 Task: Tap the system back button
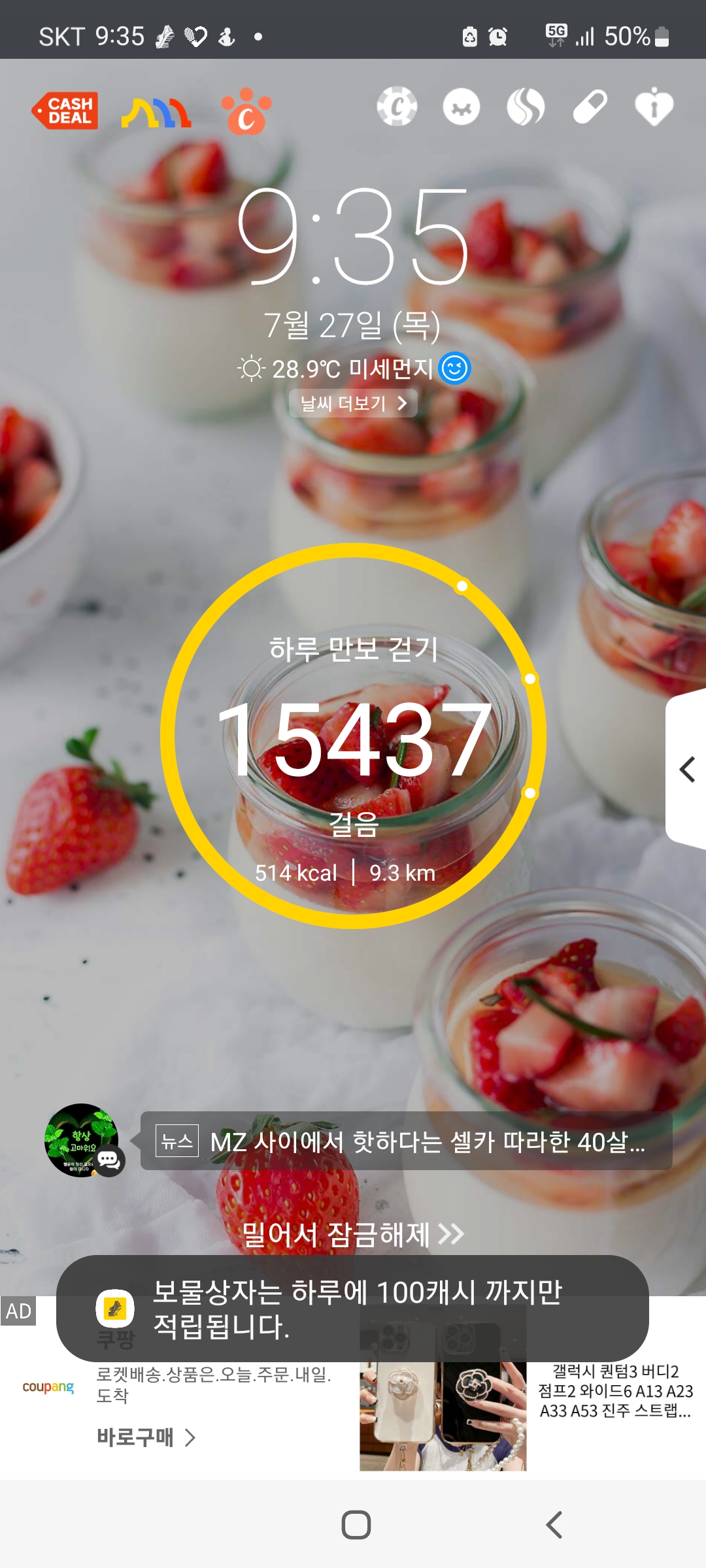pos(554,1526)
